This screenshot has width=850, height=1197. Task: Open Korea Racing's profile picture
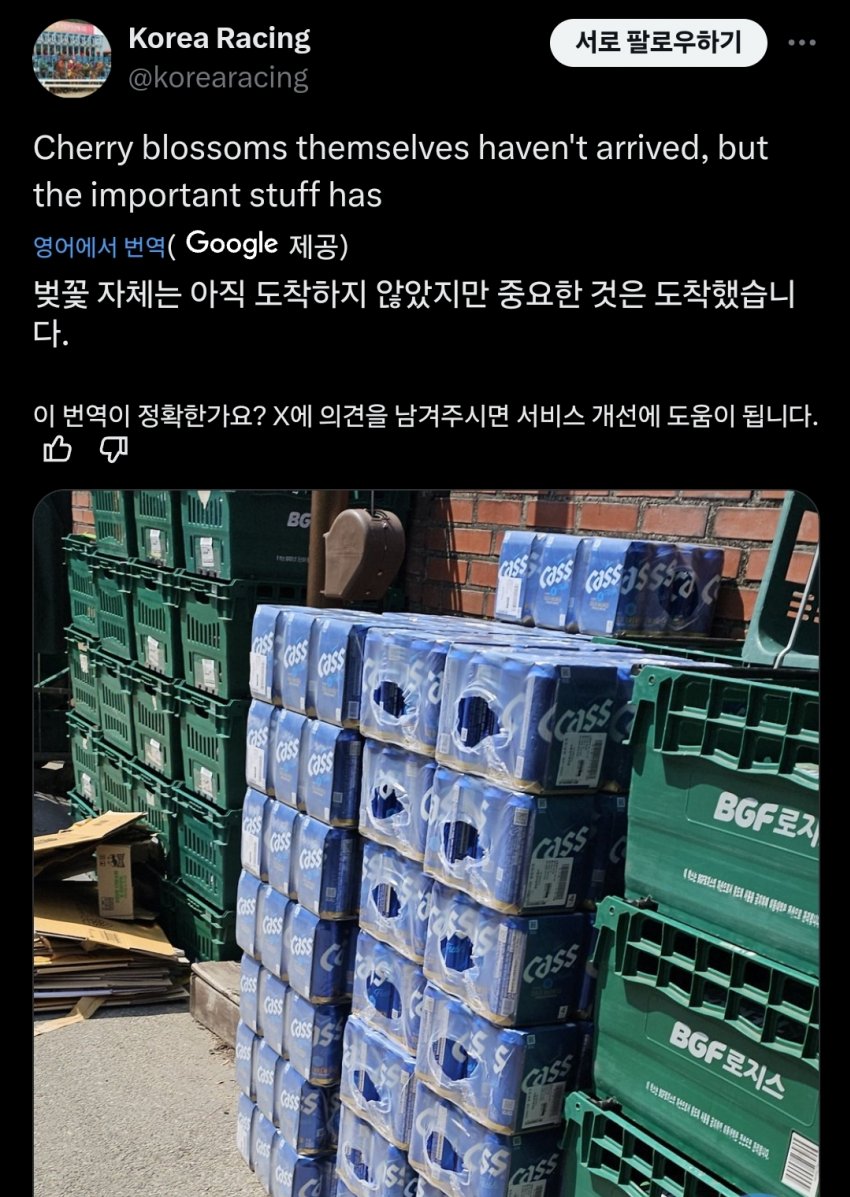tap(72, 58)
